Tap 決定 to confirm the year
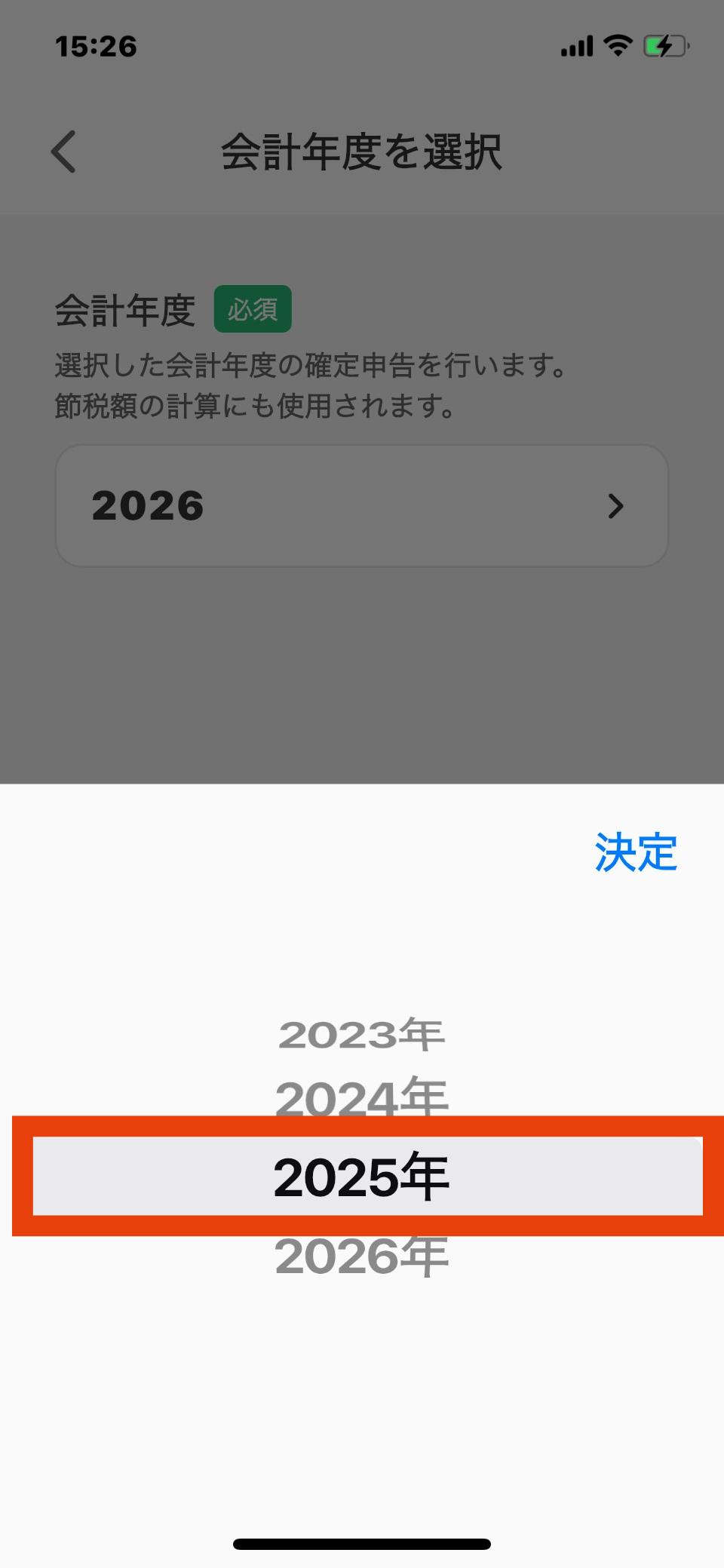Viewport: 724px width, 1568px height. (635, 853)
